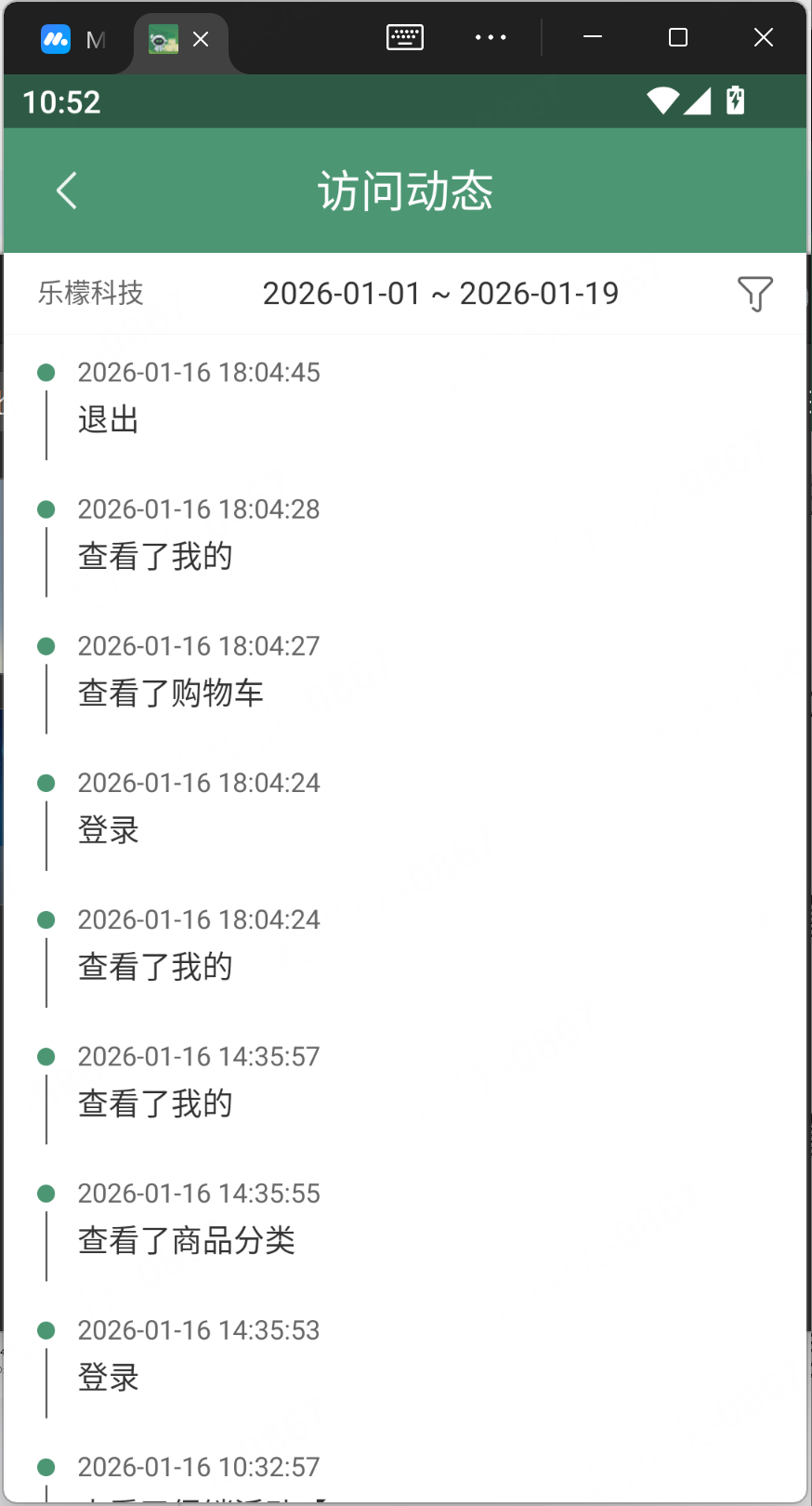Viewport: 812px width, 1506px height.
Task: Close the current emulator tab
Action: coord(201,39)
